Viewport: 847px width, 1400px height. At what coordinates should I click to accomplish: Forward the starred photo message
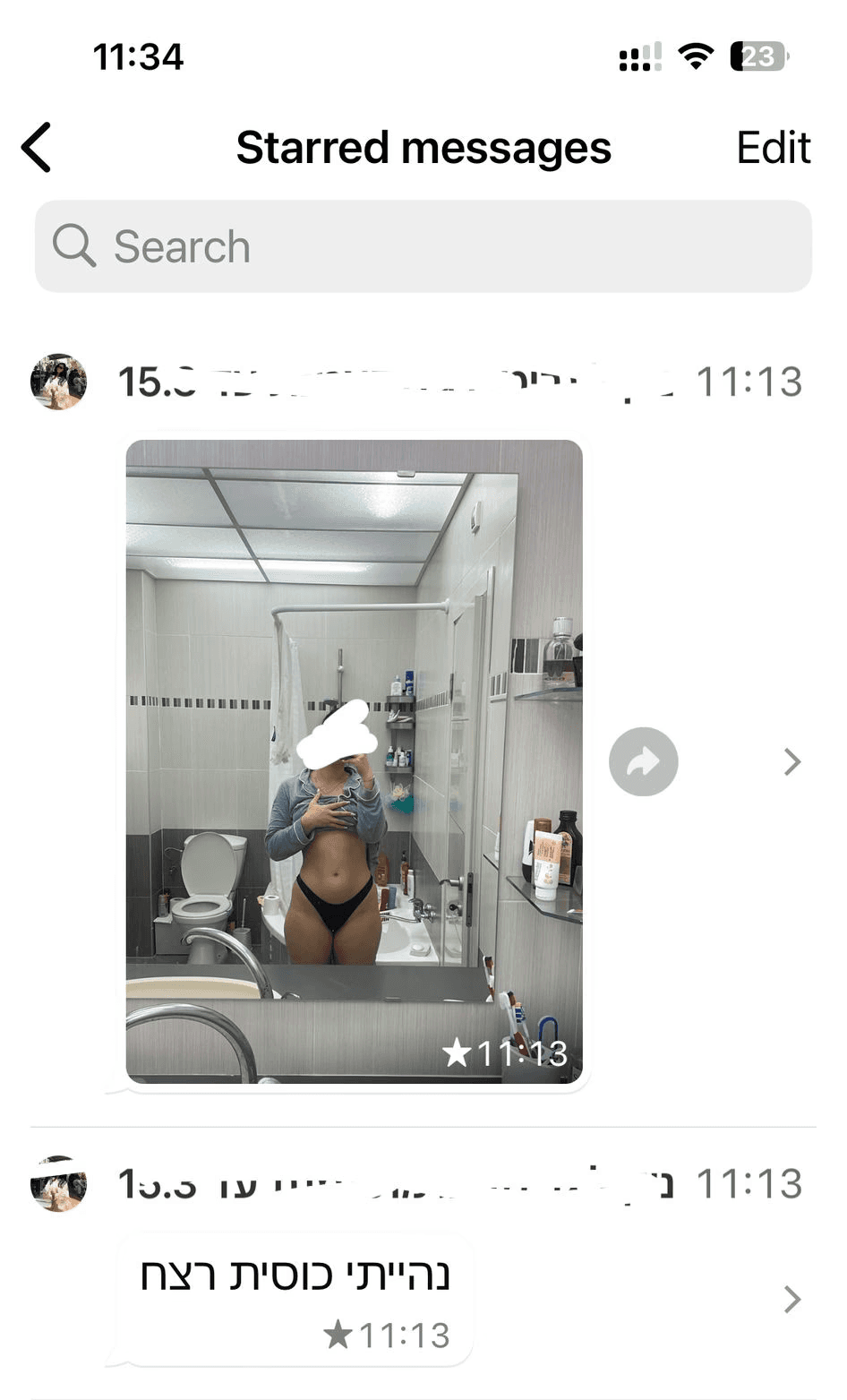click(643, 762)
